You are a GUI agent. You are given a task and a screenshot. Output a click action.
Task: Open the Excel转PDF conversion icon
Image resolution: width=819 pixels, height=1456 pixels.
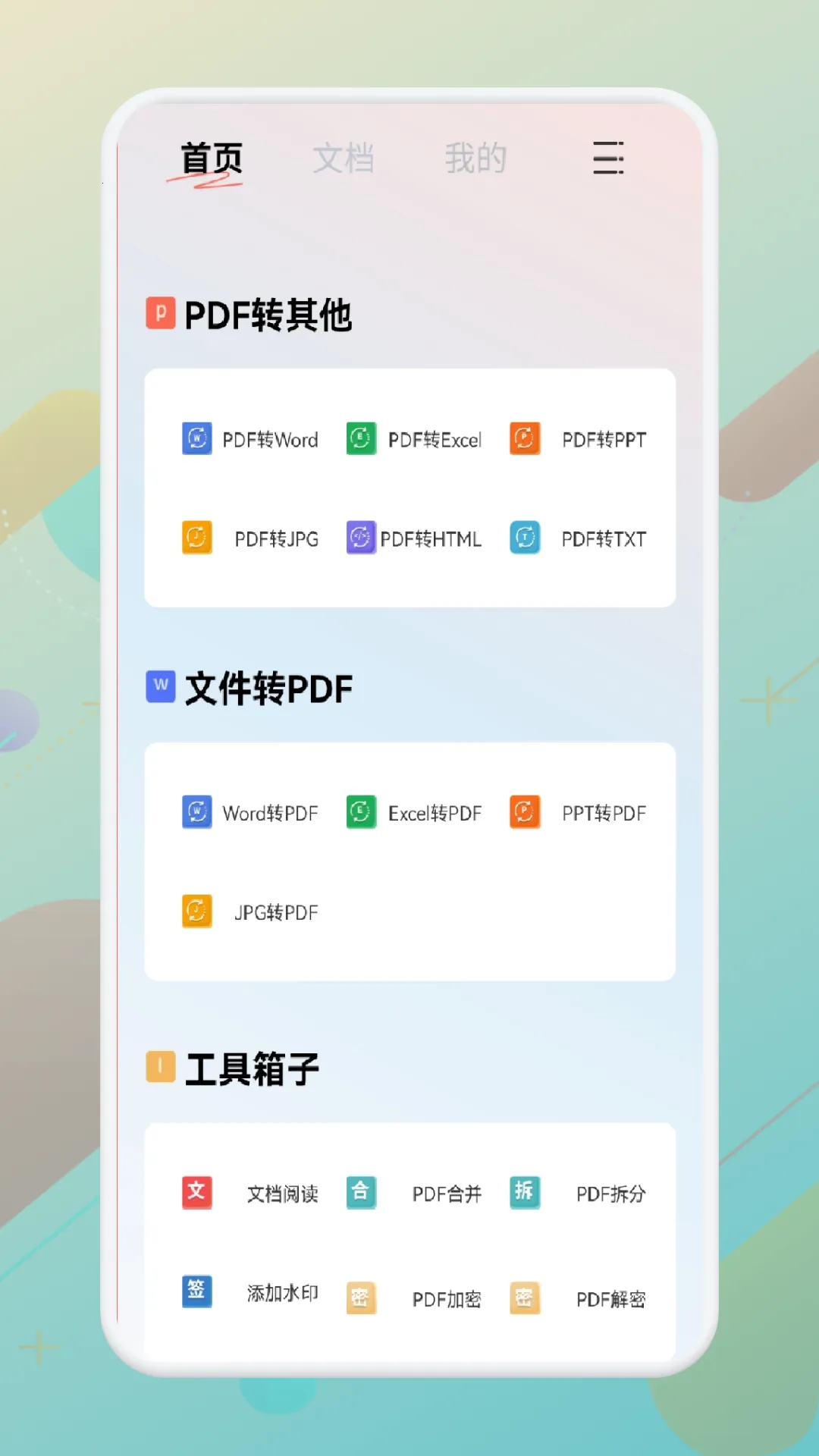point(360,811)
